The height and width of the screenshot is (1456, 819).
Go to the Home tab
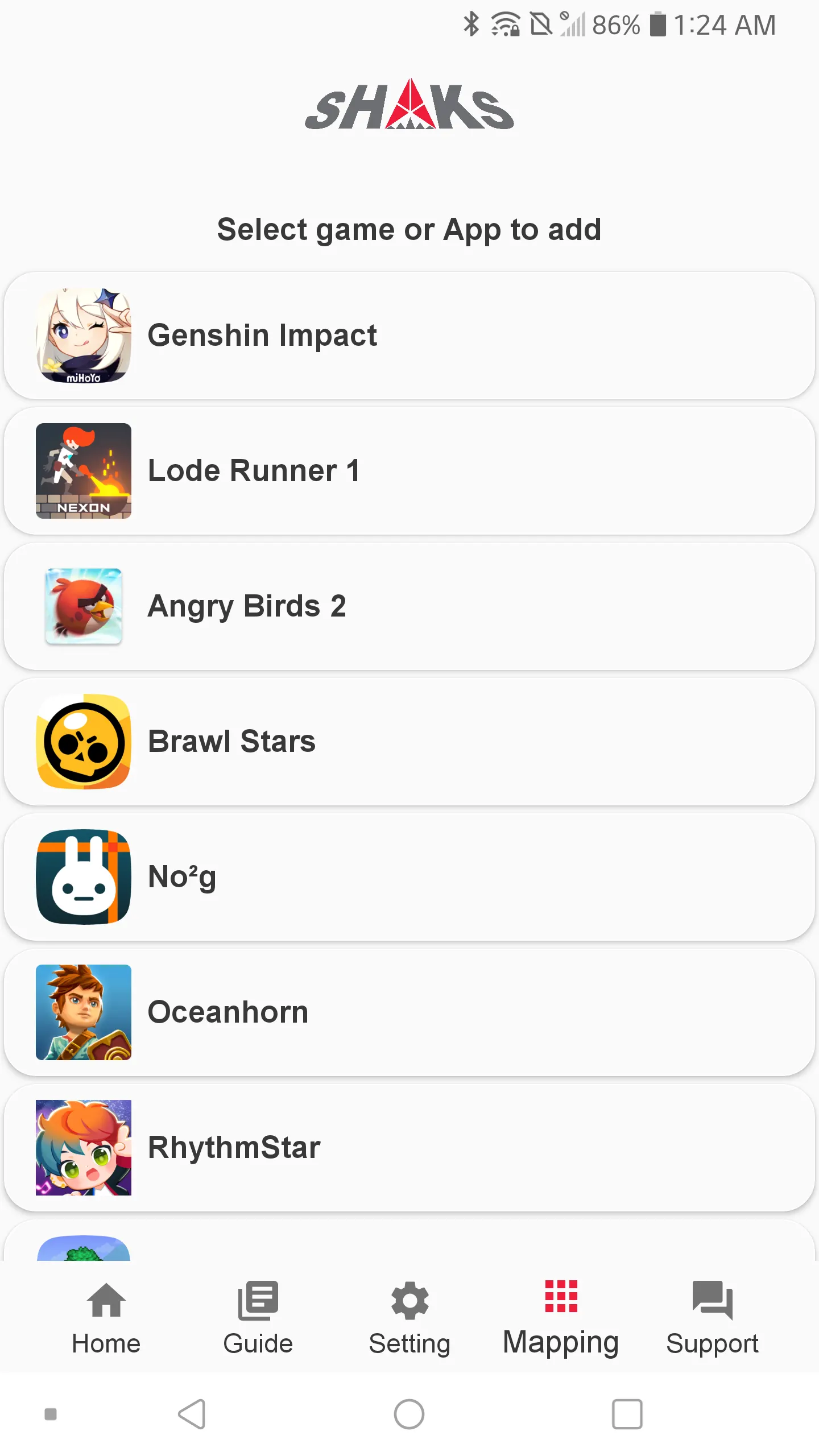(106, 1318)
